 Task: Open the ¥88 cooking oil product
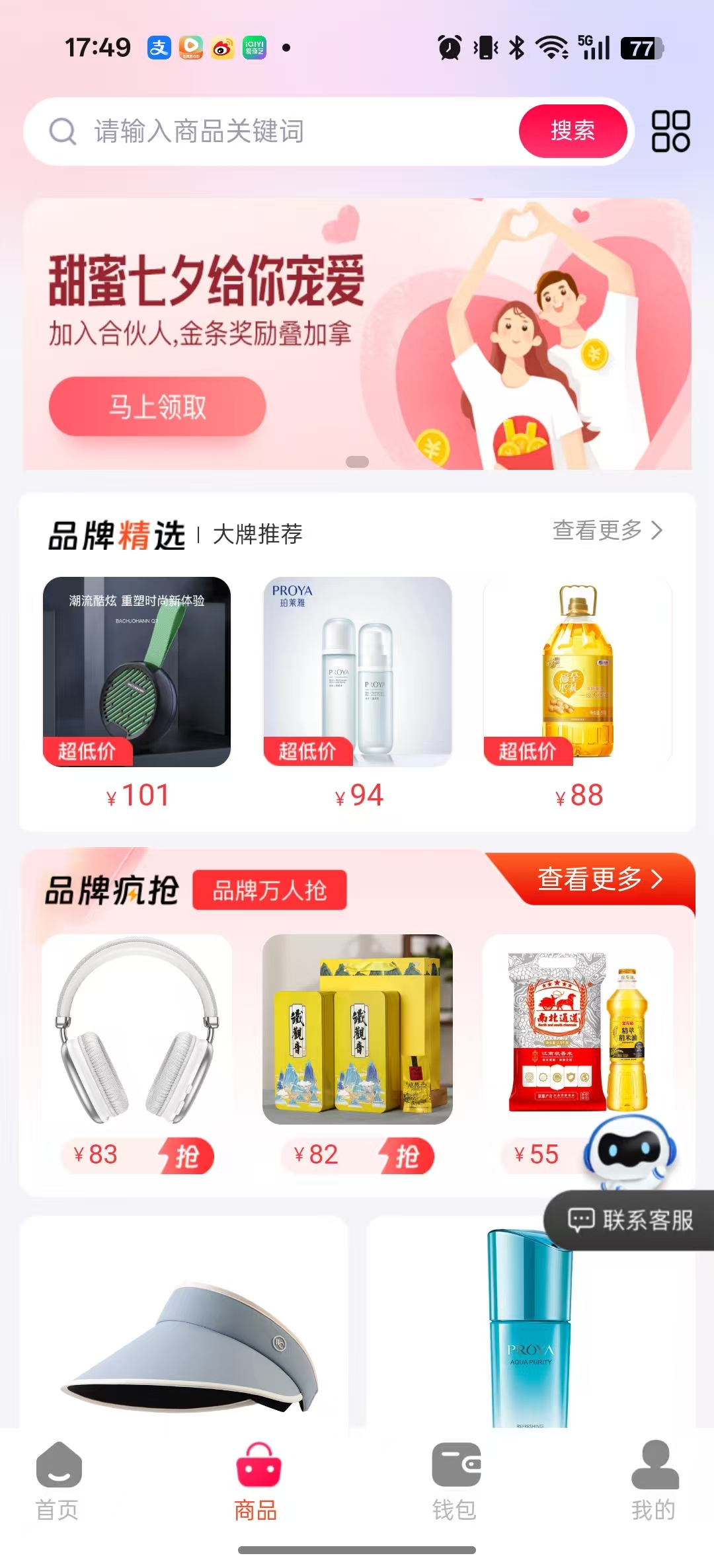point(578,672)
